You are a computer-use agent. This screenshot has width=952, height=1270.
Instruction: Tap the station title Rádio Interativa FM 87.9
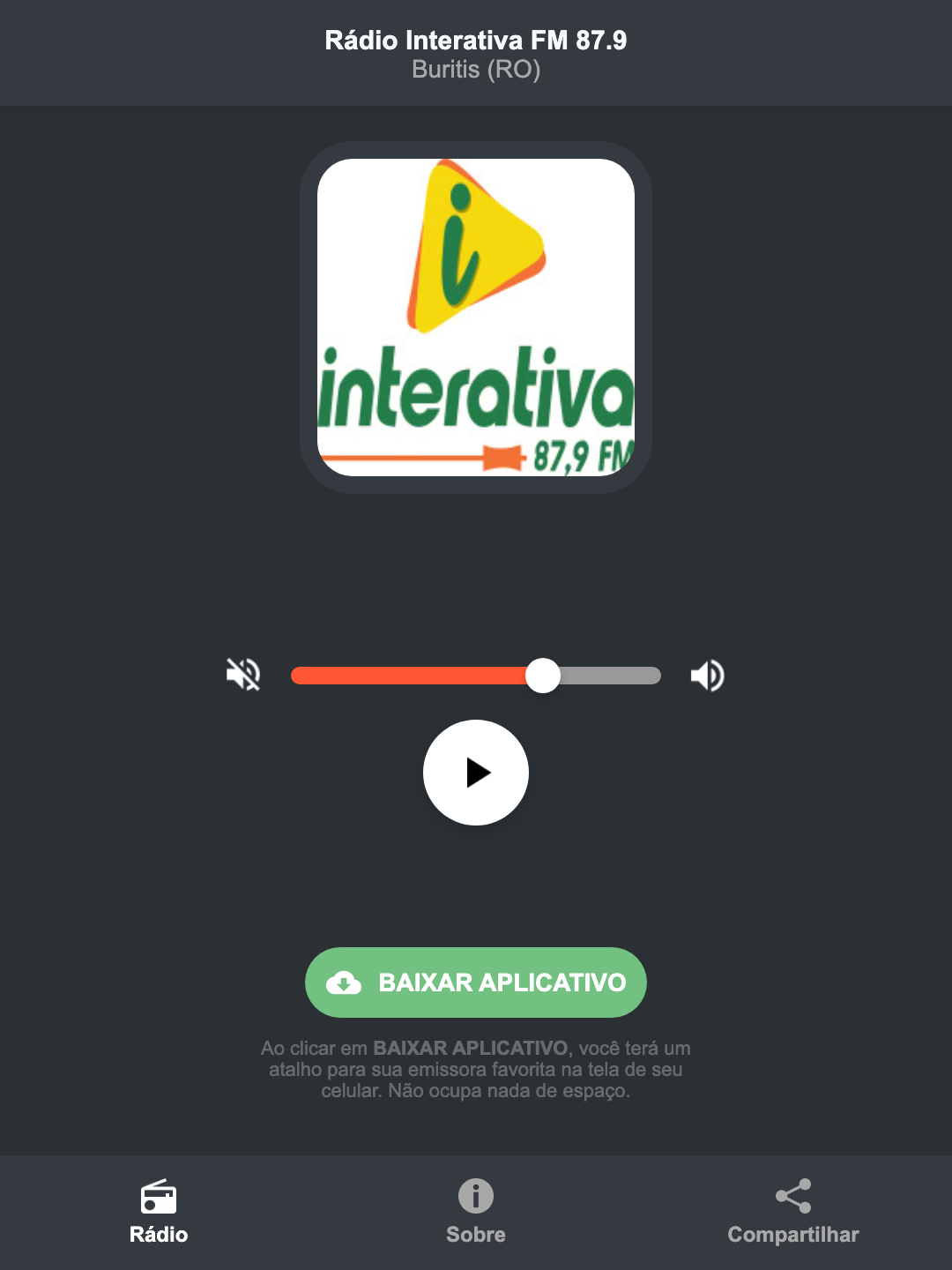pyautogui.click(x=475, y=39)
